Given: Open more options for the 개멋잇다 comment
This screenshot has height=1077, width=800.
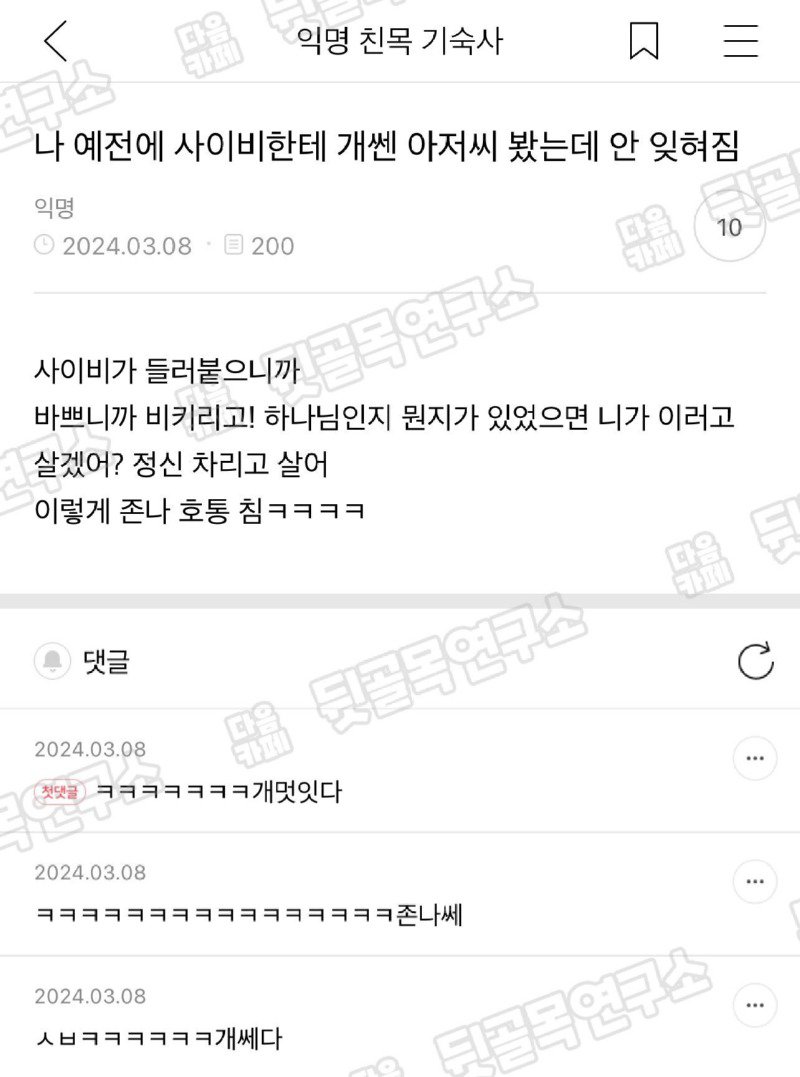Looking at the screenshot, I should 755,760.
